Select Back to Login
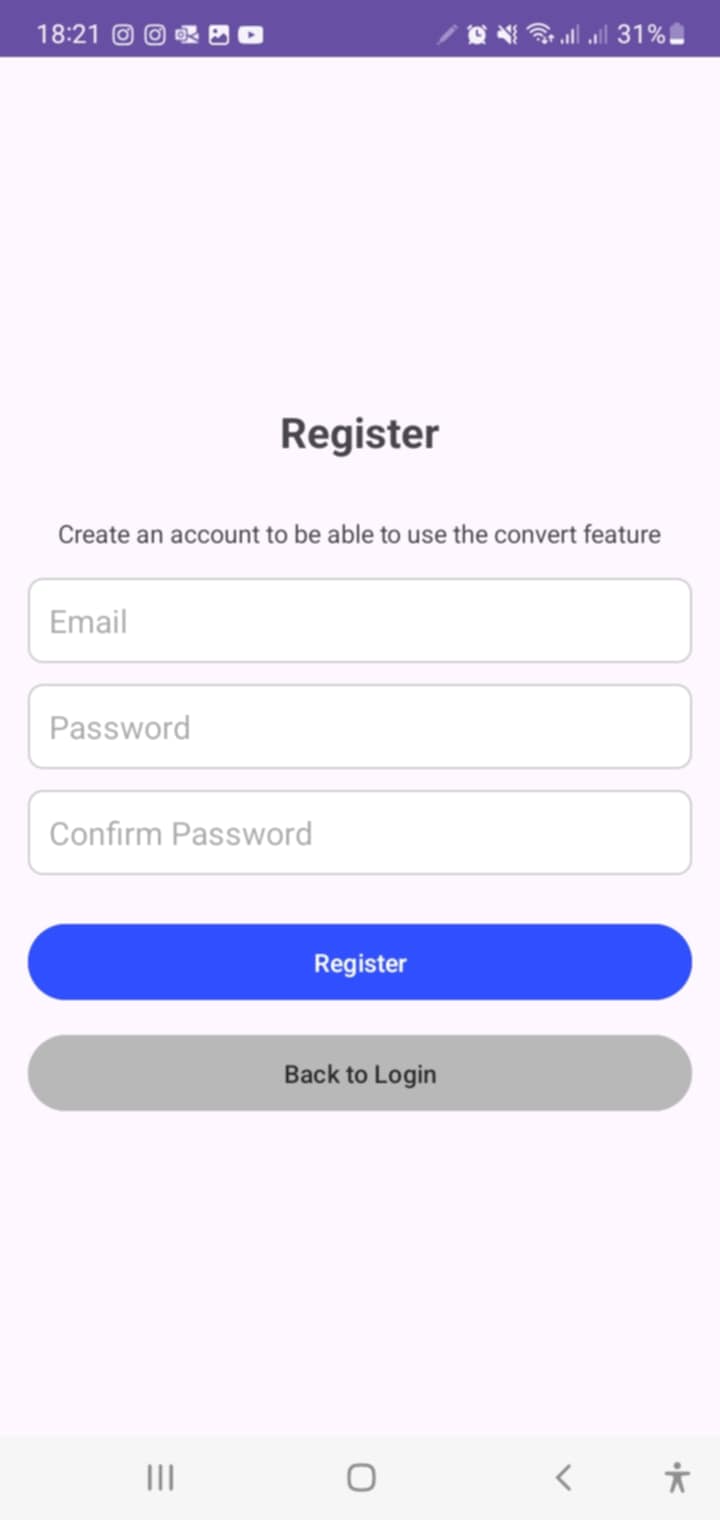This screenshot has height=1520, width=720. tap(360, 1073)
